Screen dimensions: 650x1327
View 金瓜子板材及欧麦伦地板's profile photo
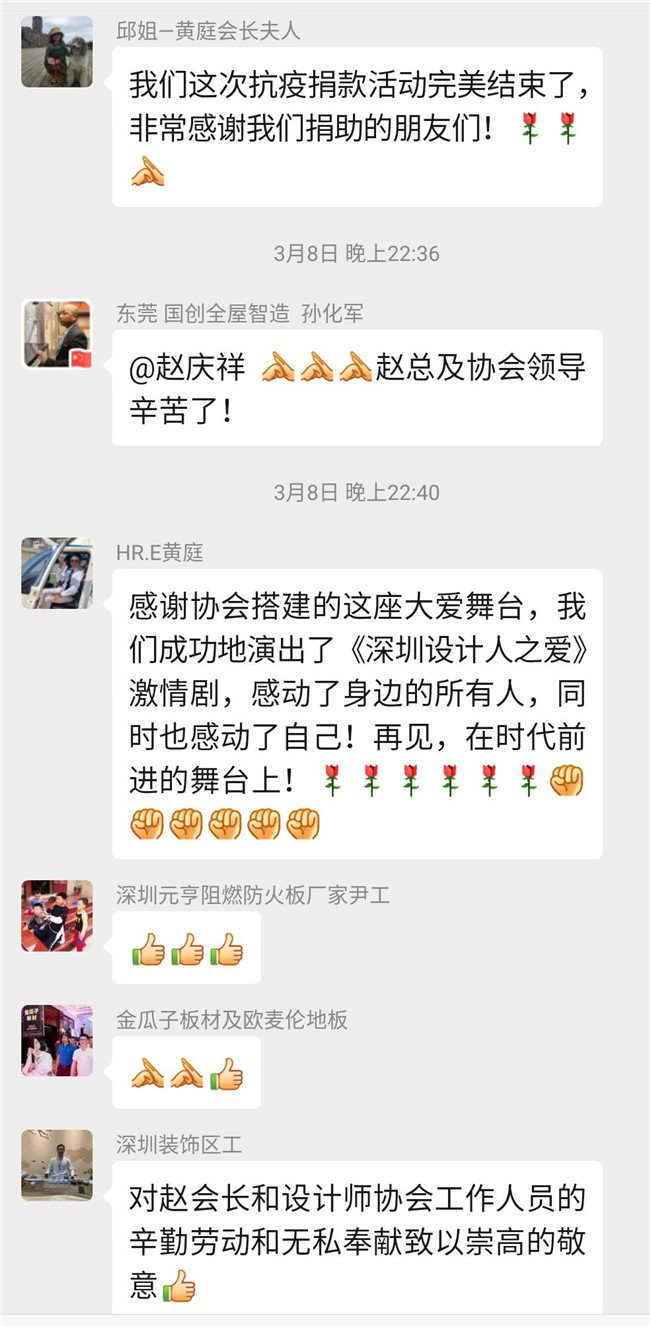(x=57, y=1040)
